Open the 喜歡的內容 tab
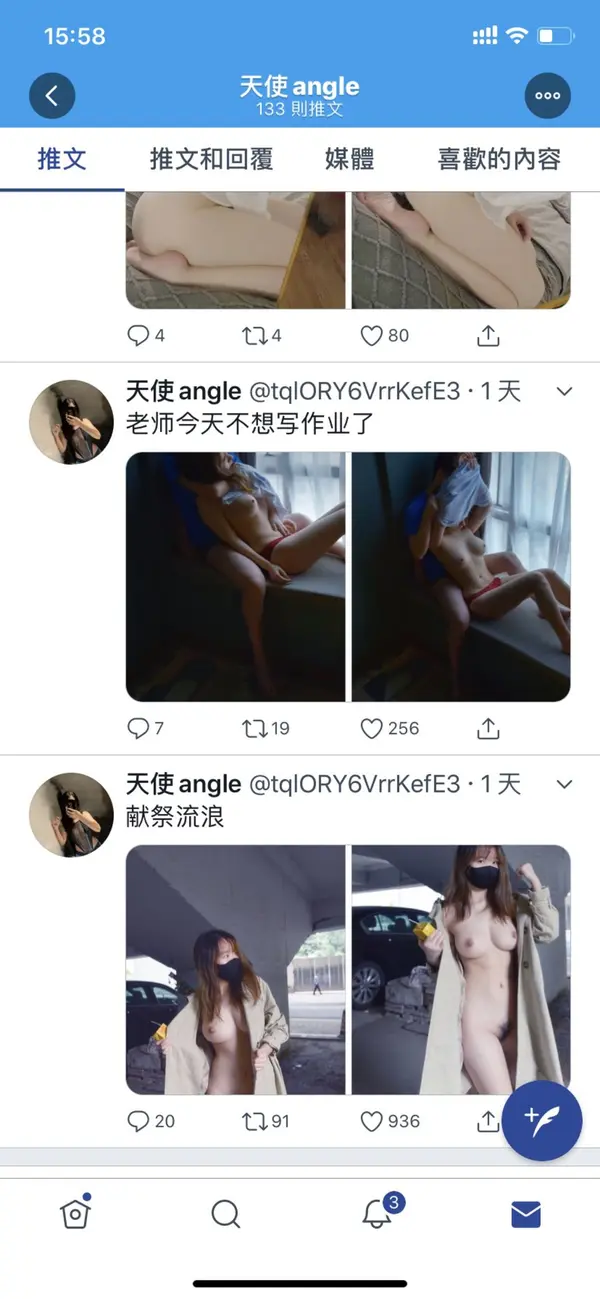The height and width of the screenshot is (1299, 600). click(x=499, y=158)
